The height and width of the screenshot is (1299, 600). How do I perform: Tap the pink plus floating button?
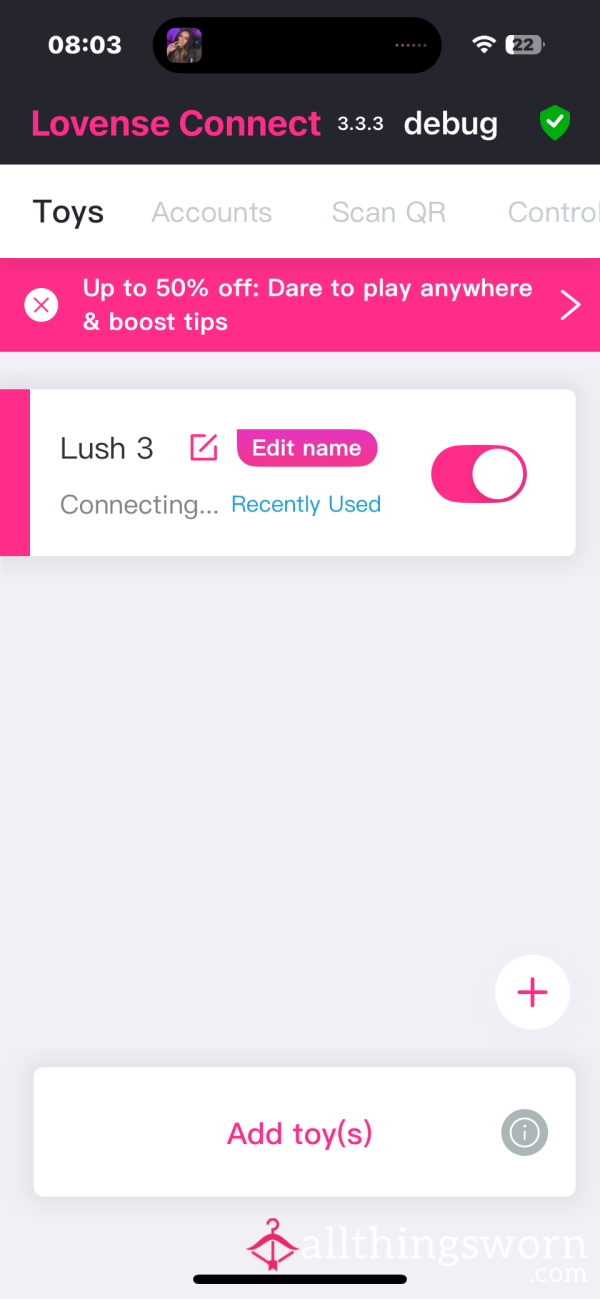click(x=532, y=992)
